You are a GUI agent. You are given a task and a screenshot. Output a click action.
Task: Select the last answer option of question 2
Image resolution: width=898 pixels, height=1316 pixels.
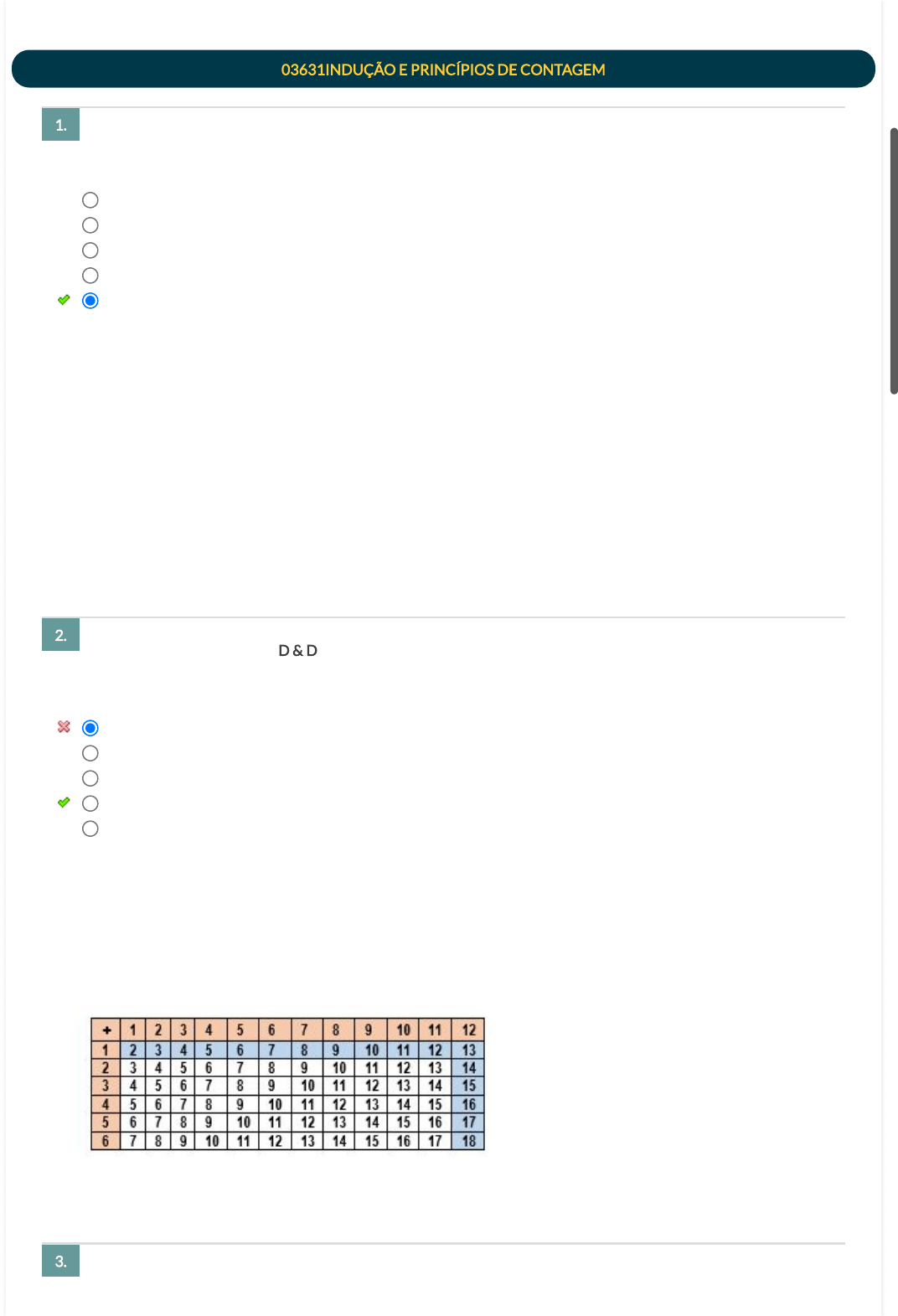(x=90, y=828)
